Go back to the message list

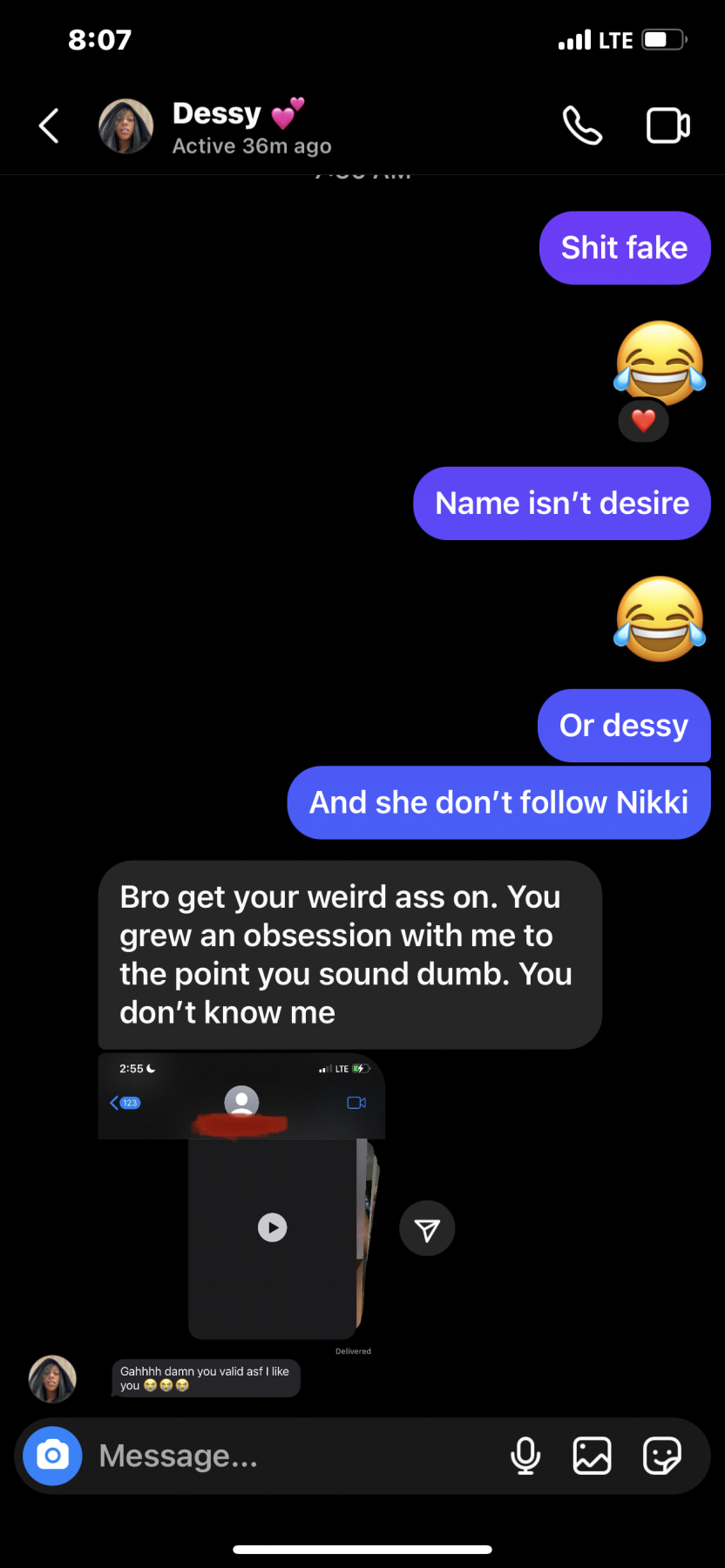click(49, 126)
